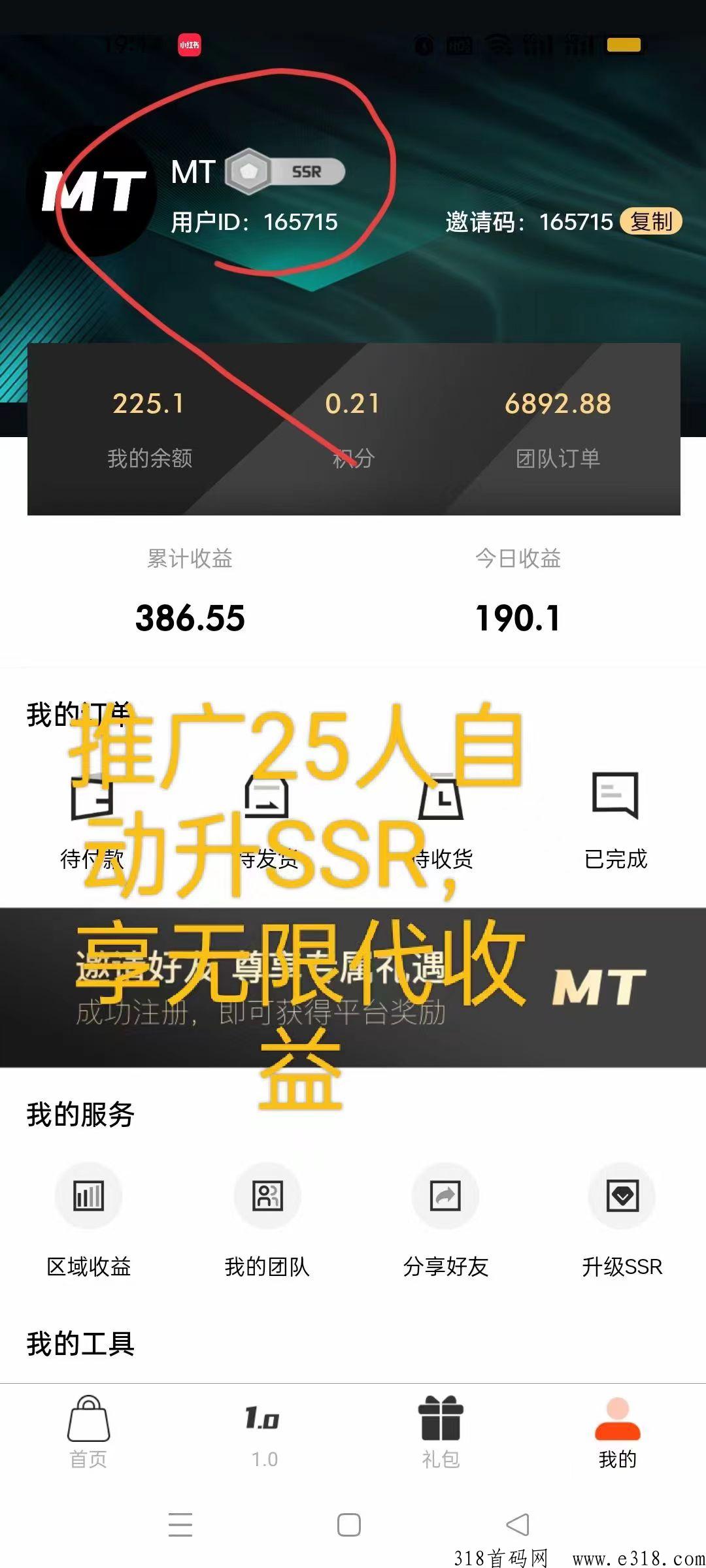The height and width of the screenshot is (1568, 706).
Task: Copy the invitation code 165715
Action: tap(650, 221)
